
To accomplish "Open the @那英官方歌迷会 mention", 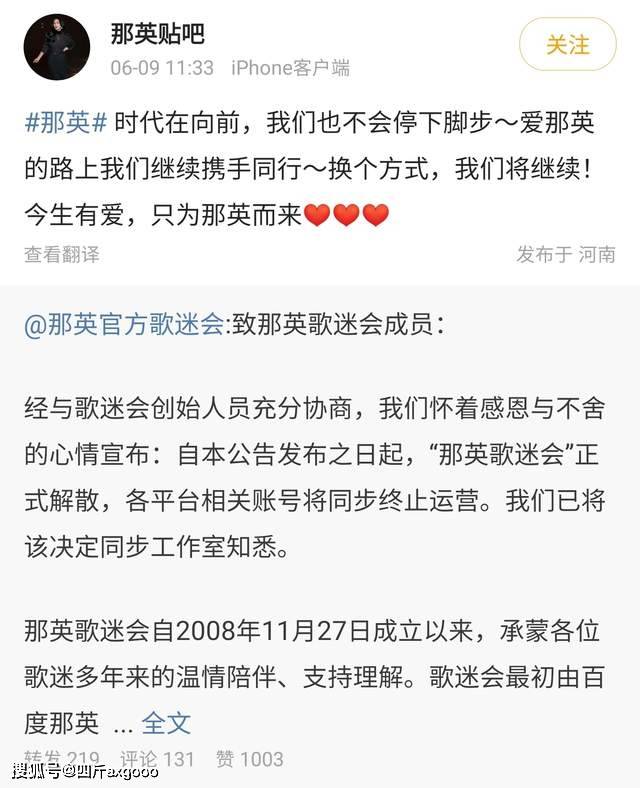I will click(x=125, y=326).
